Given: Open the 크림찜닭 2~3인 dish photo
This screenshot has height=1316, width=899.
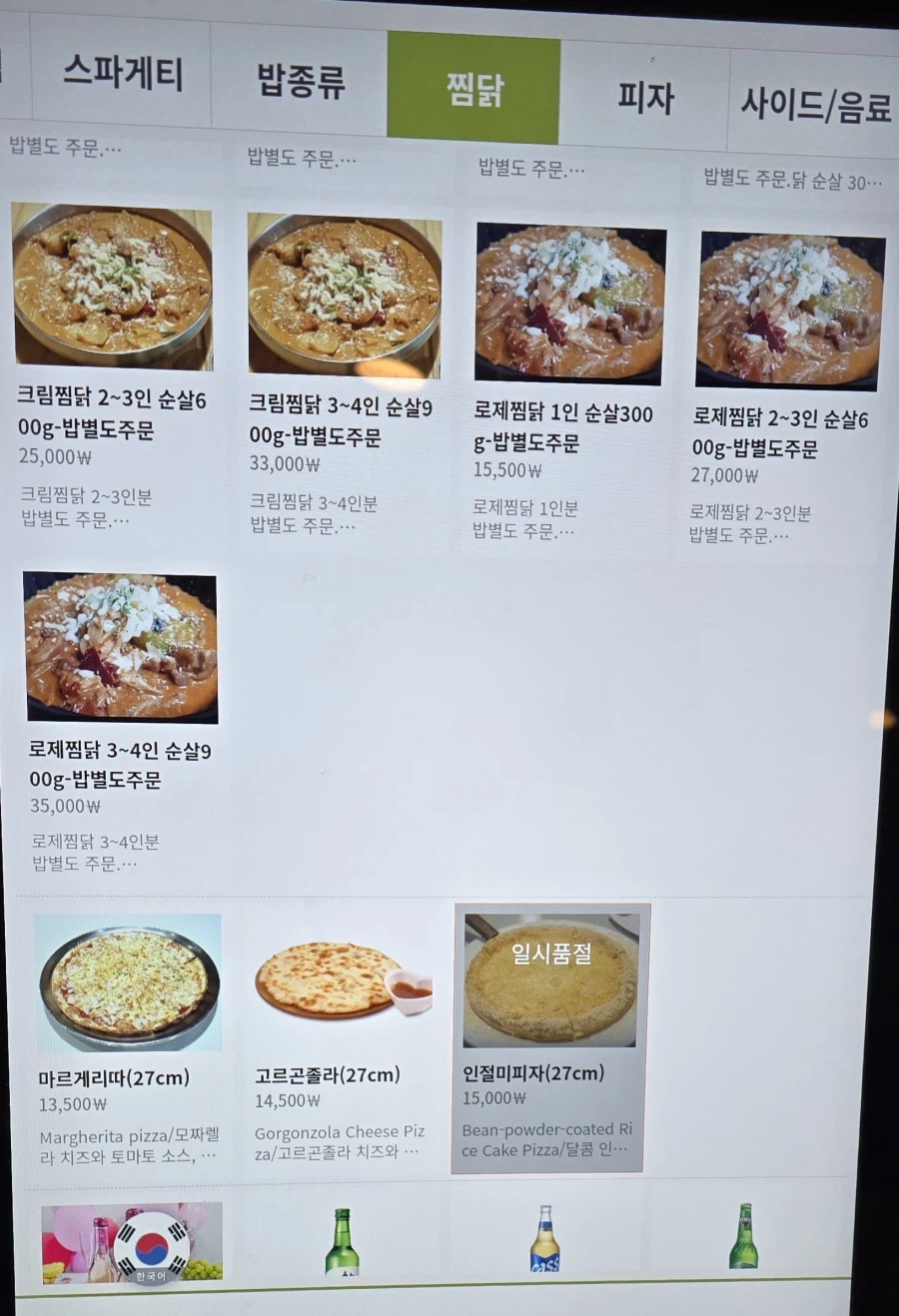Looking at the screenshot, I should coord(112,287).
